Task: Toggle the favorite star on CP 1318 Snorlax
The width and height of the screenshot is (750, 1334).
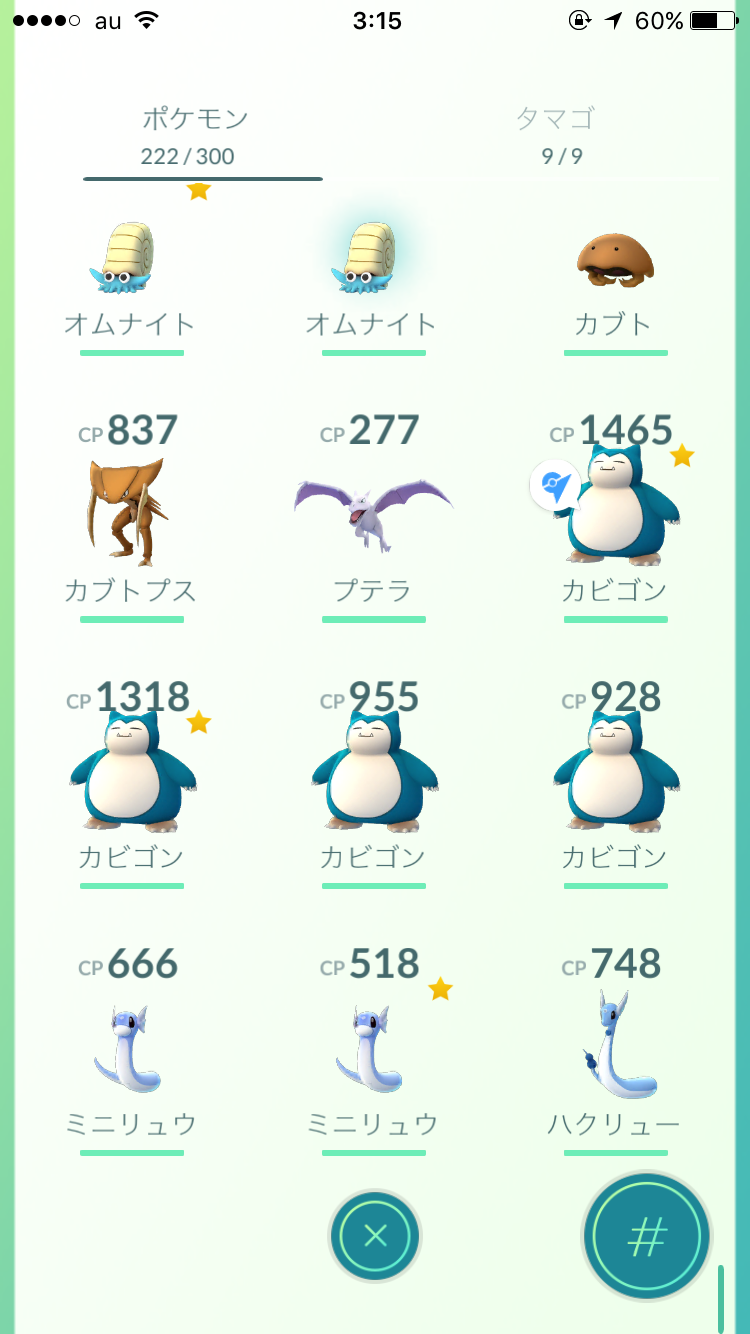Action: (x=199, y=723)
